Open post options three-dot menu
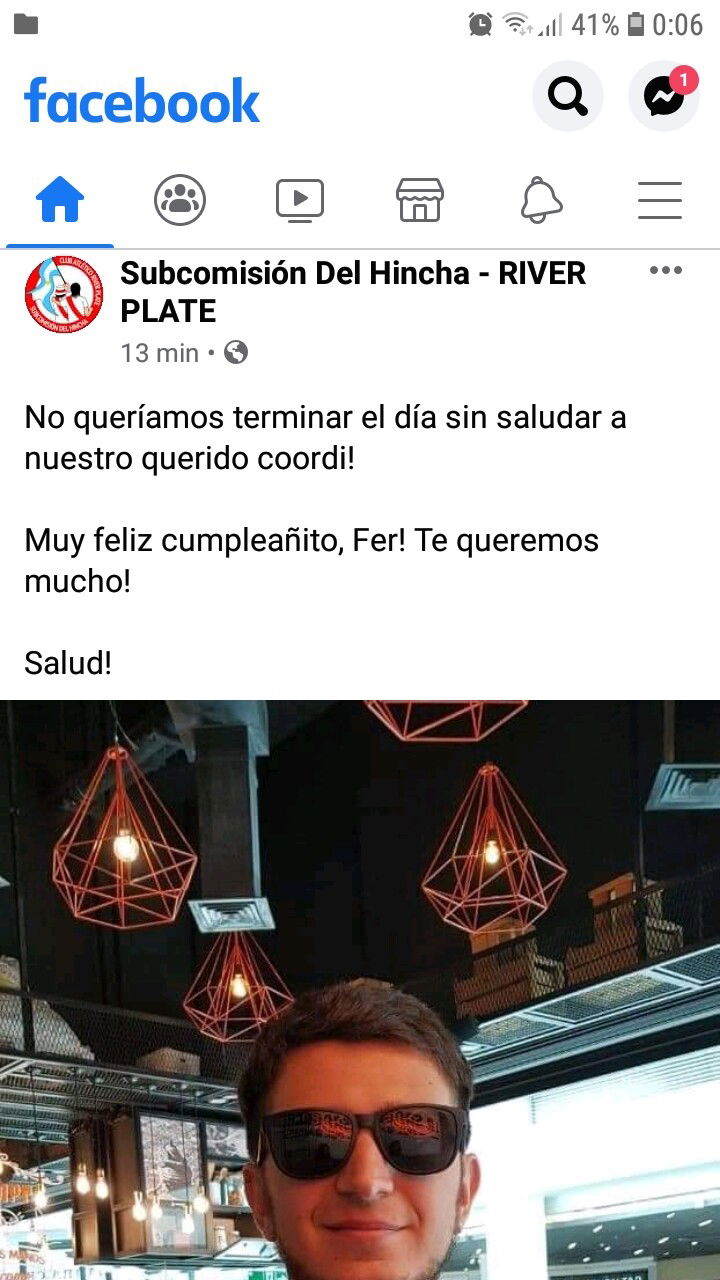Image resolution: width=720 pixels, height=1280 pixels. coord(666,271)
